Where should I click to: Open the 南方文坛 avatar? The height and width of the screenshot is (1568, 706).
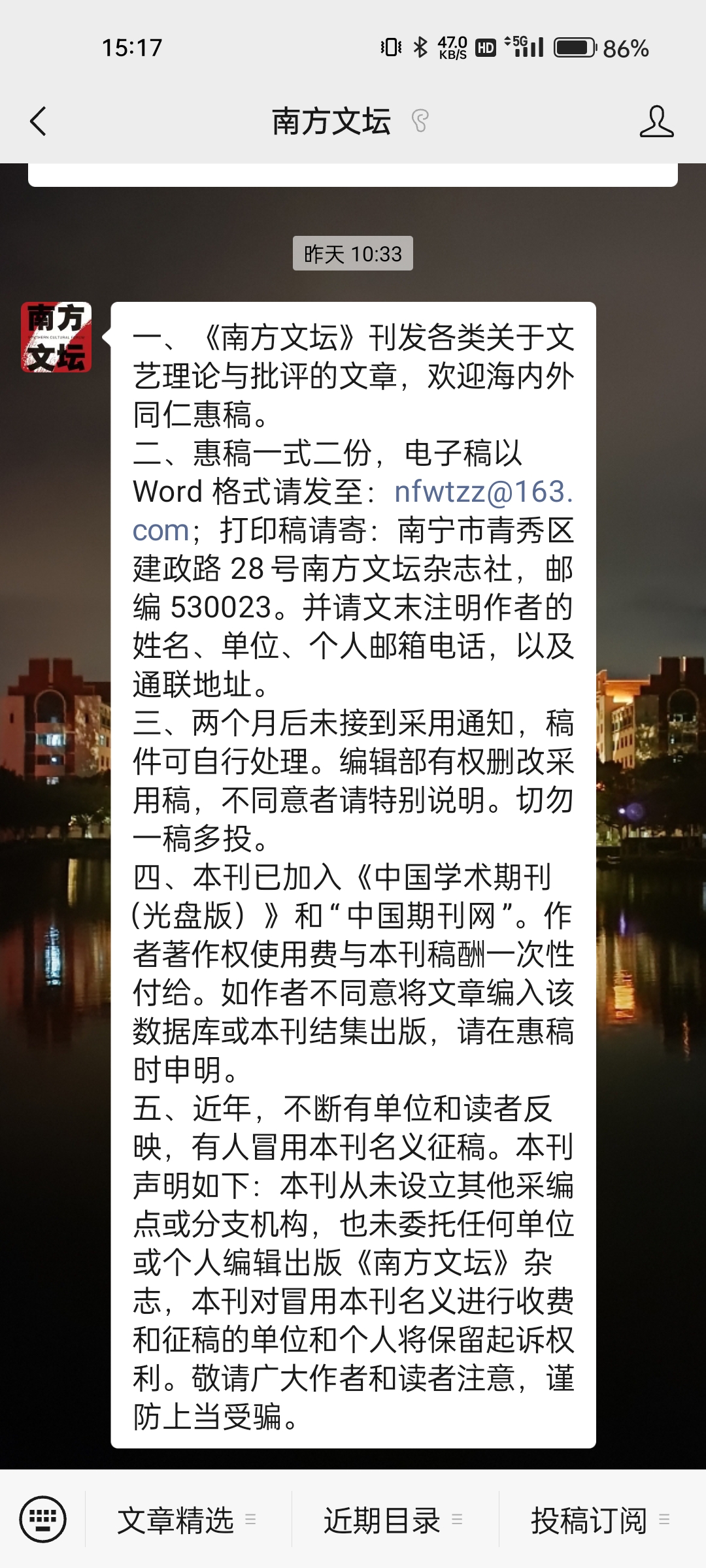point(56,337)
